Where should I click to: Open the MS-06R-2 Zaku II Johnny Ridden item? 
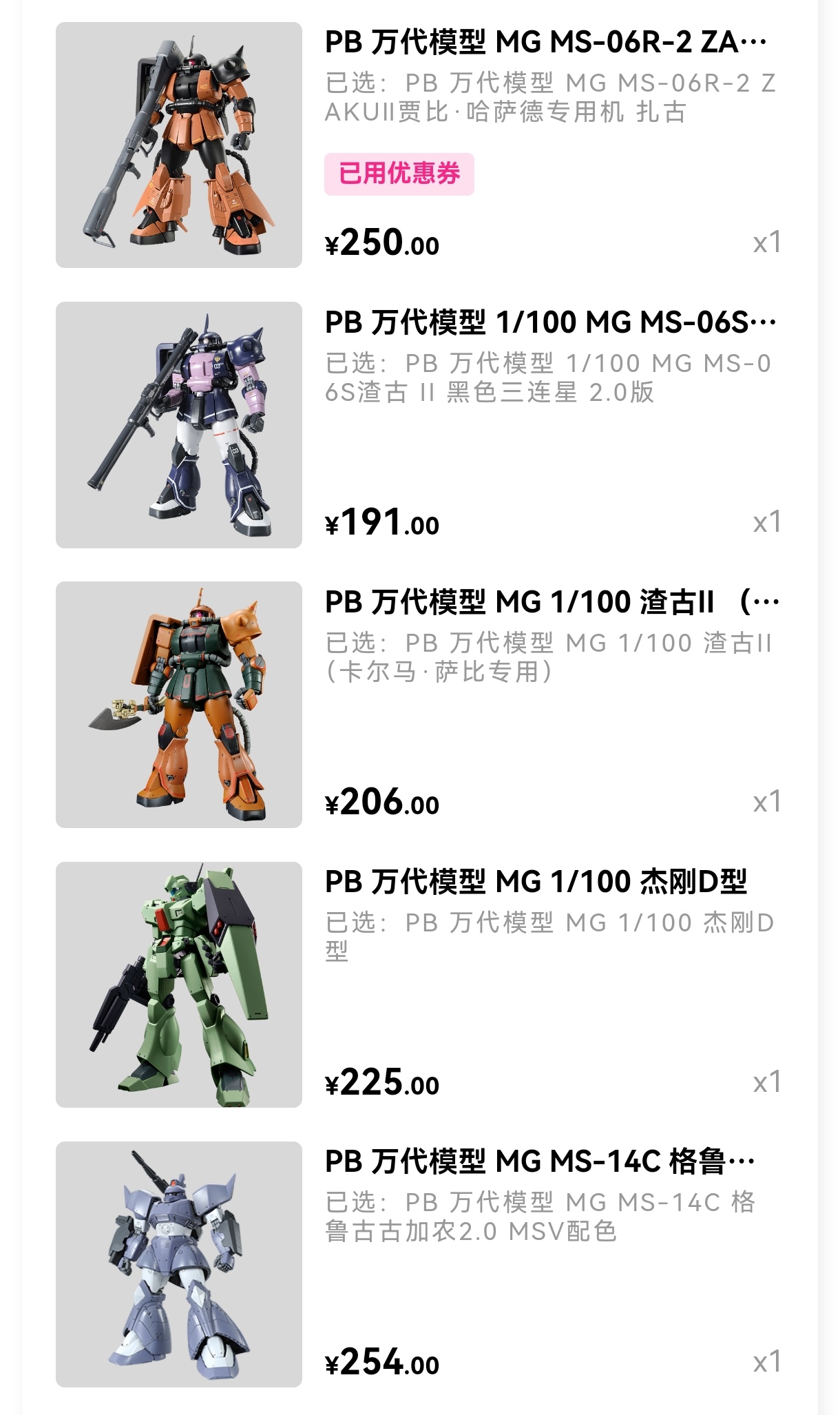(545, 43)
